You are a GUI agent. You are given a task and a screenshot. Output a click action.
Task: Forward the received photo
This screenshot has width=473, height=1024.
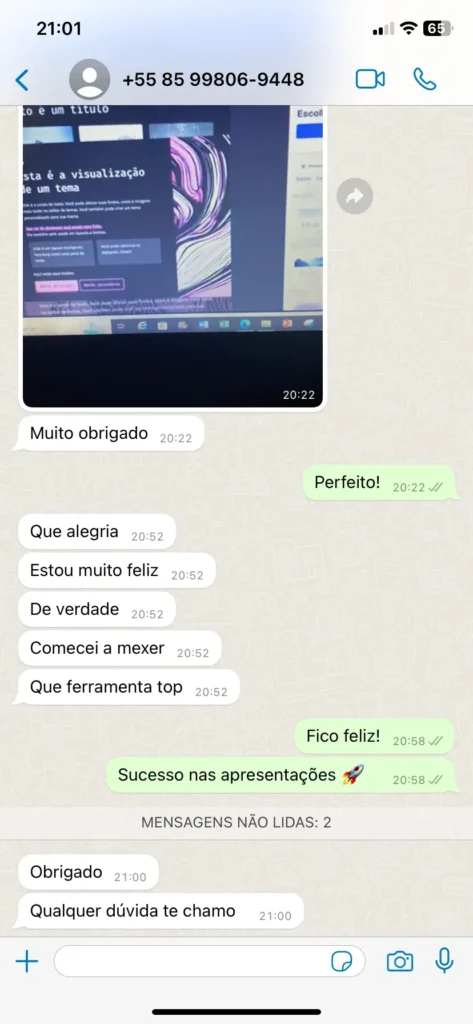pyautogui.click(x=355, y=196)
